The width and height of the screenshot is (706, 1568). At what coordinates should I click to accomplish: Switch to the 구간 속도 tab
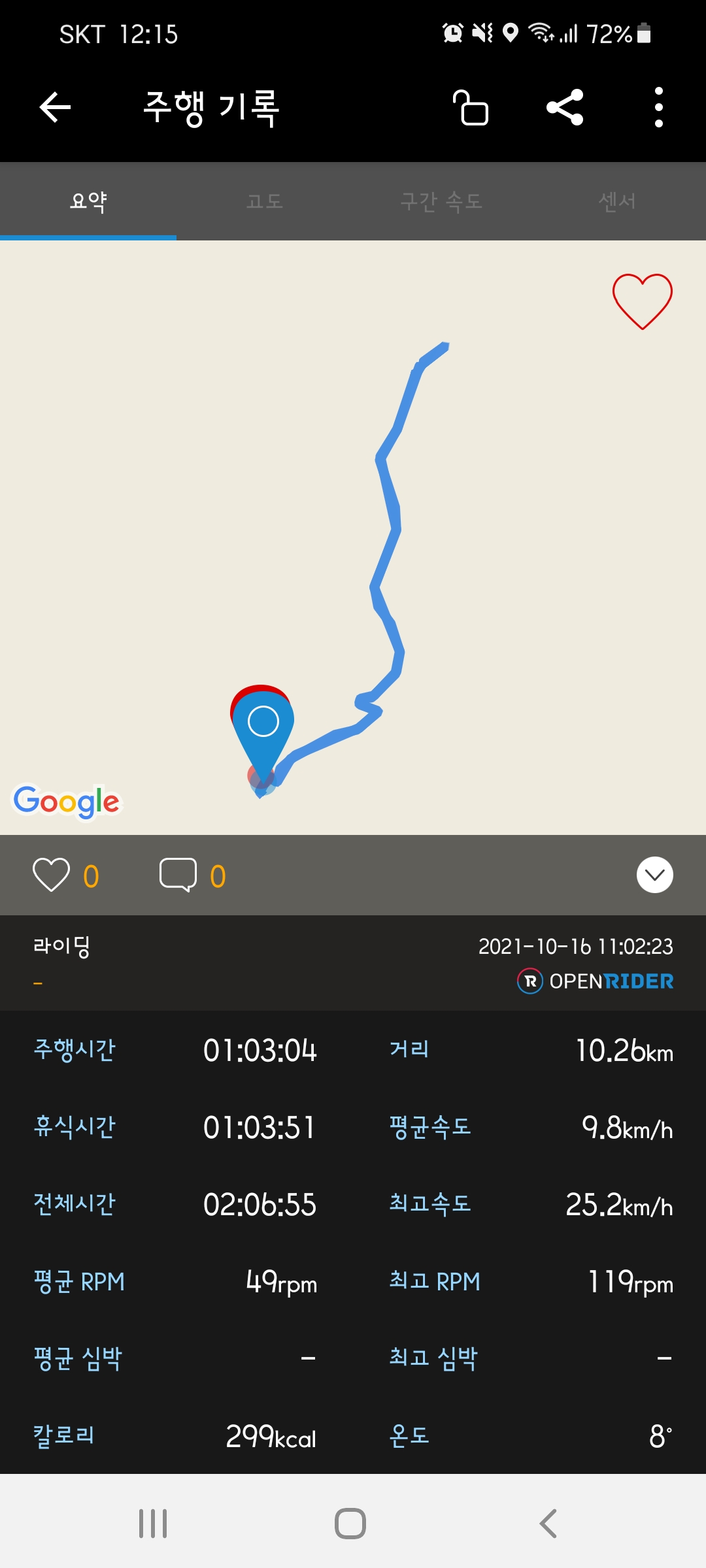(x=441, y=201)
